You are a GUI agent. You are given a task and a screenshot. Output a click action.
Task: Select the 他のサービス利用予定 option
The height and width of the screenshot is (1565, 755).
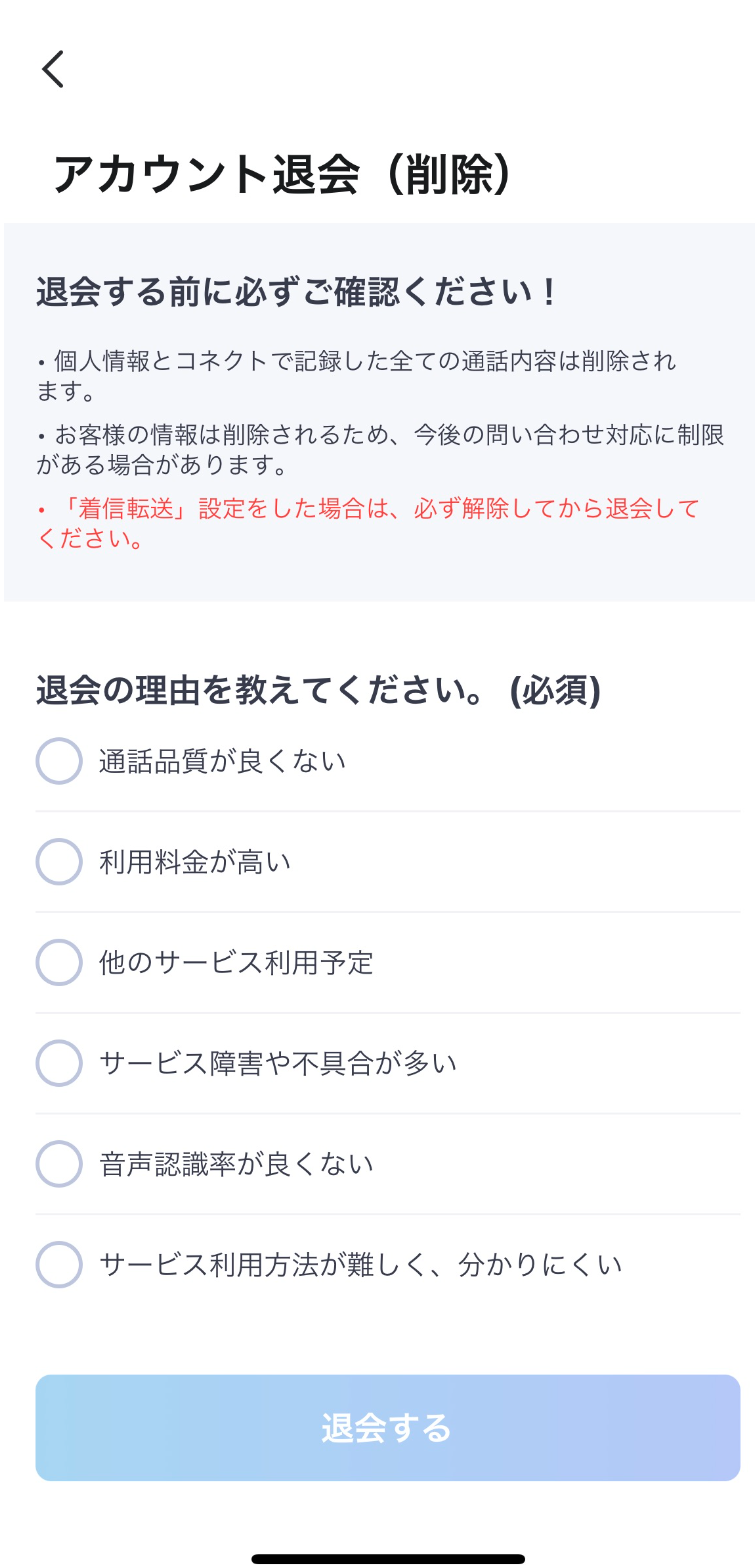coord(58,962)
